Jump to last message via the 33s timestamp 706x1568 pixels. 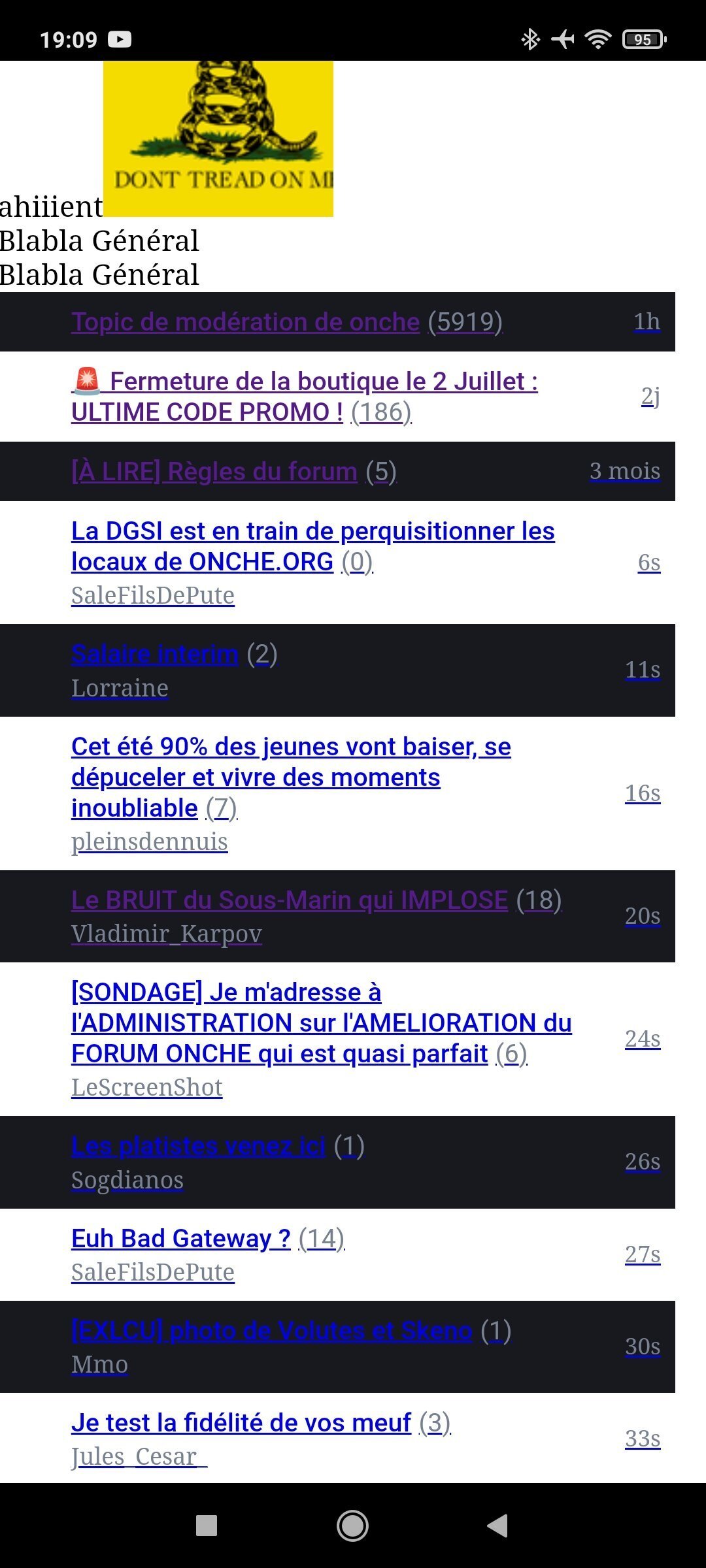pos(643,1438)
